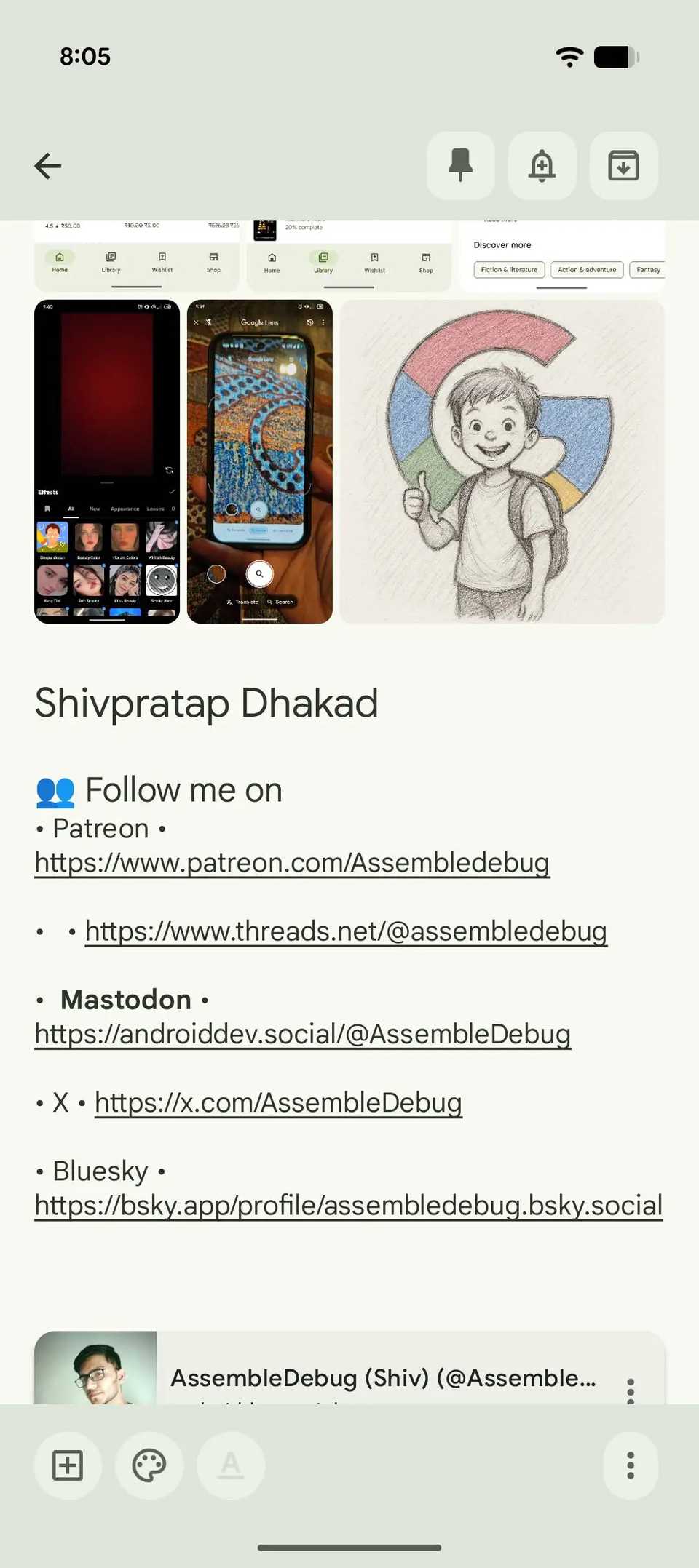Go back to the notes list
The height and width of the screenshot is (1568, 699).
pos(48,166)
